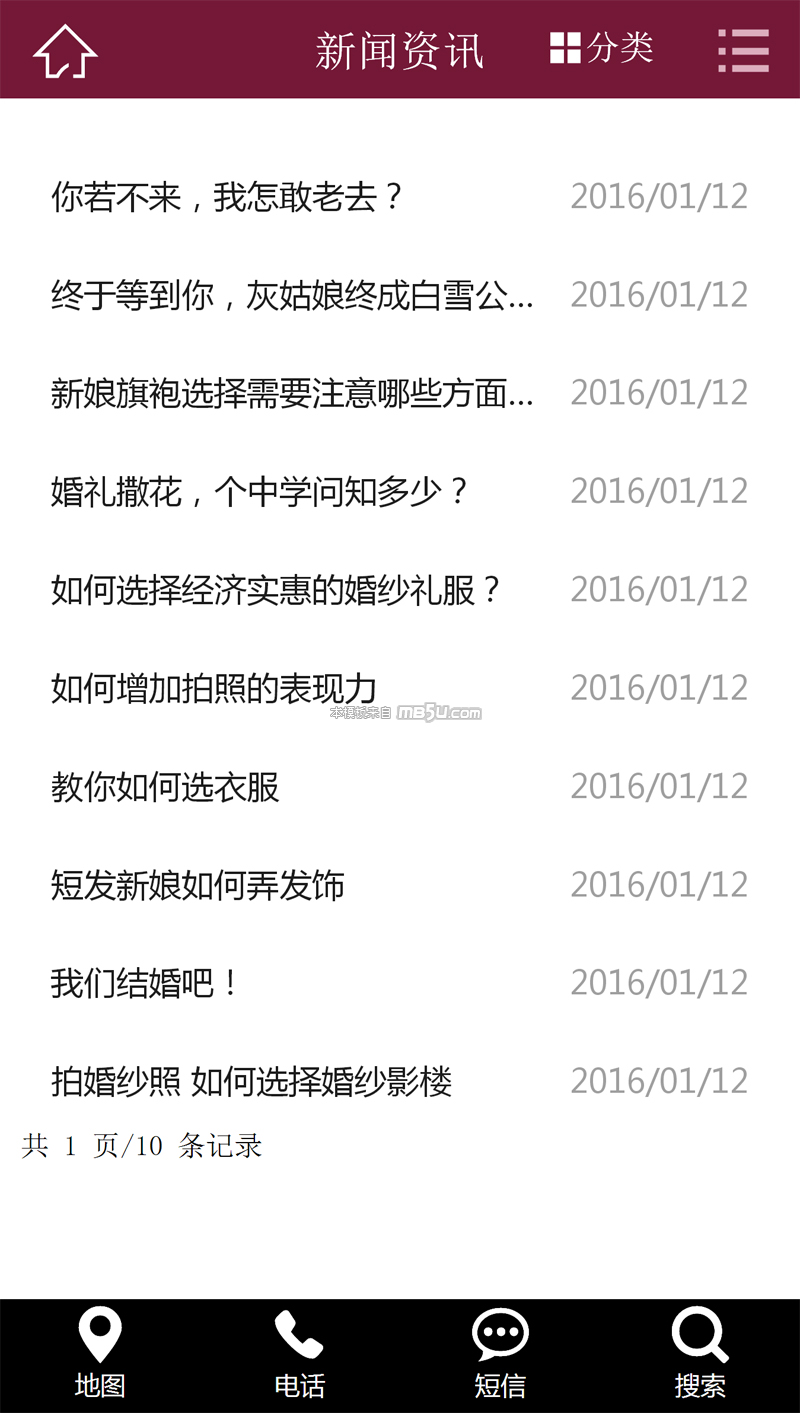Viewport: 800px width, 1413px height.
Task: Open the 搜索 search tab
Action: tap(700, 1355)
